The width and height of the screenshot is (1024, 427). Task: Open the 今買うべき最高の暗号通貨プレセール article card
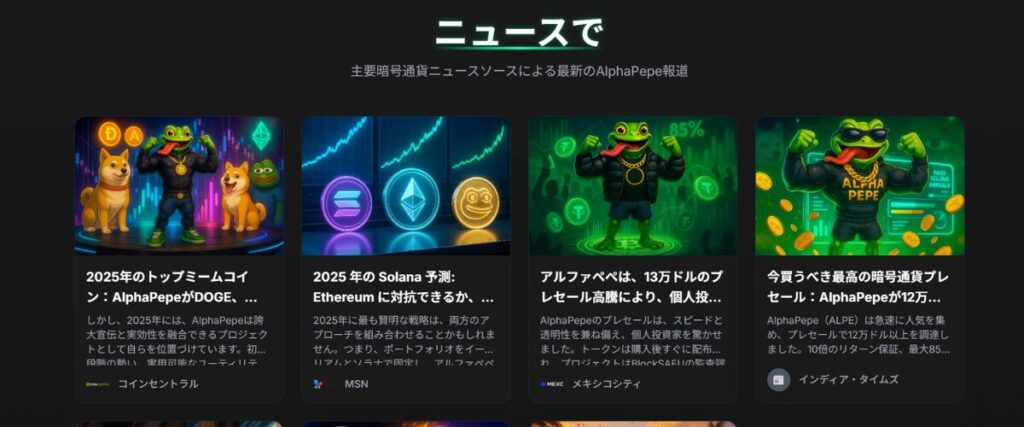pos(859,285)
